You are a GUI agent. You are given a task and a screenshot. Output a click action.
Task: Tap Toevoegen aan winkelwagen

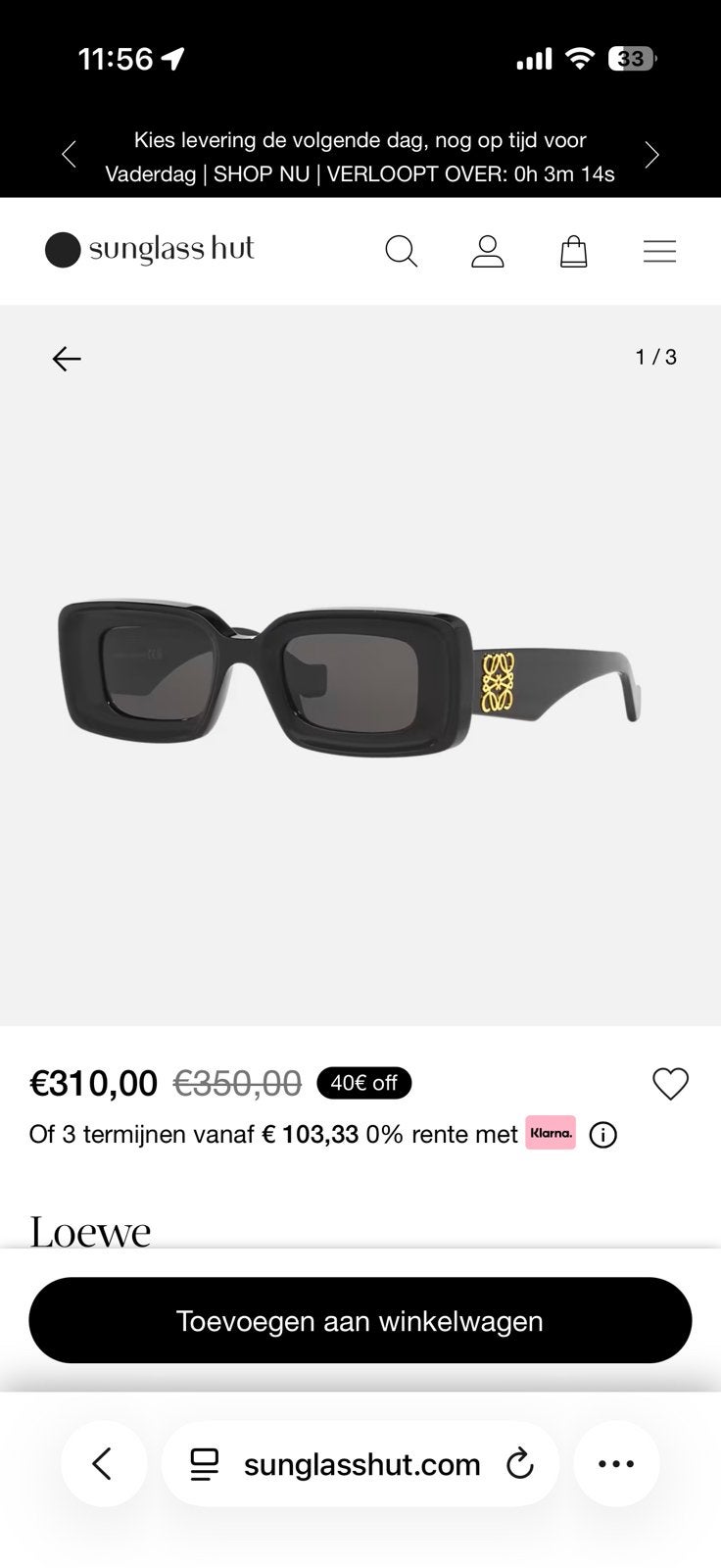point(360,1320)
